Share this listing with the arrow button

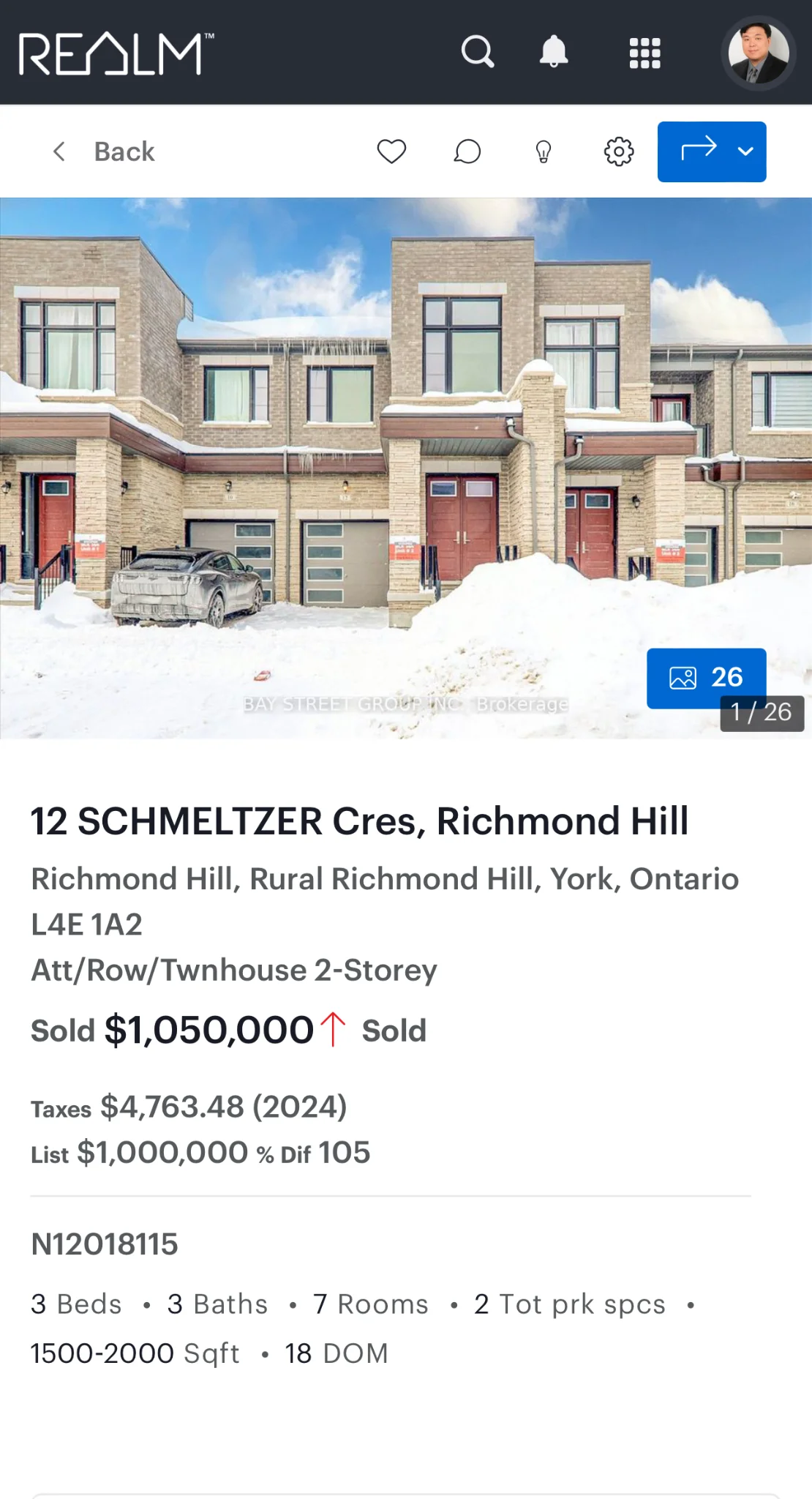[697, 152]
